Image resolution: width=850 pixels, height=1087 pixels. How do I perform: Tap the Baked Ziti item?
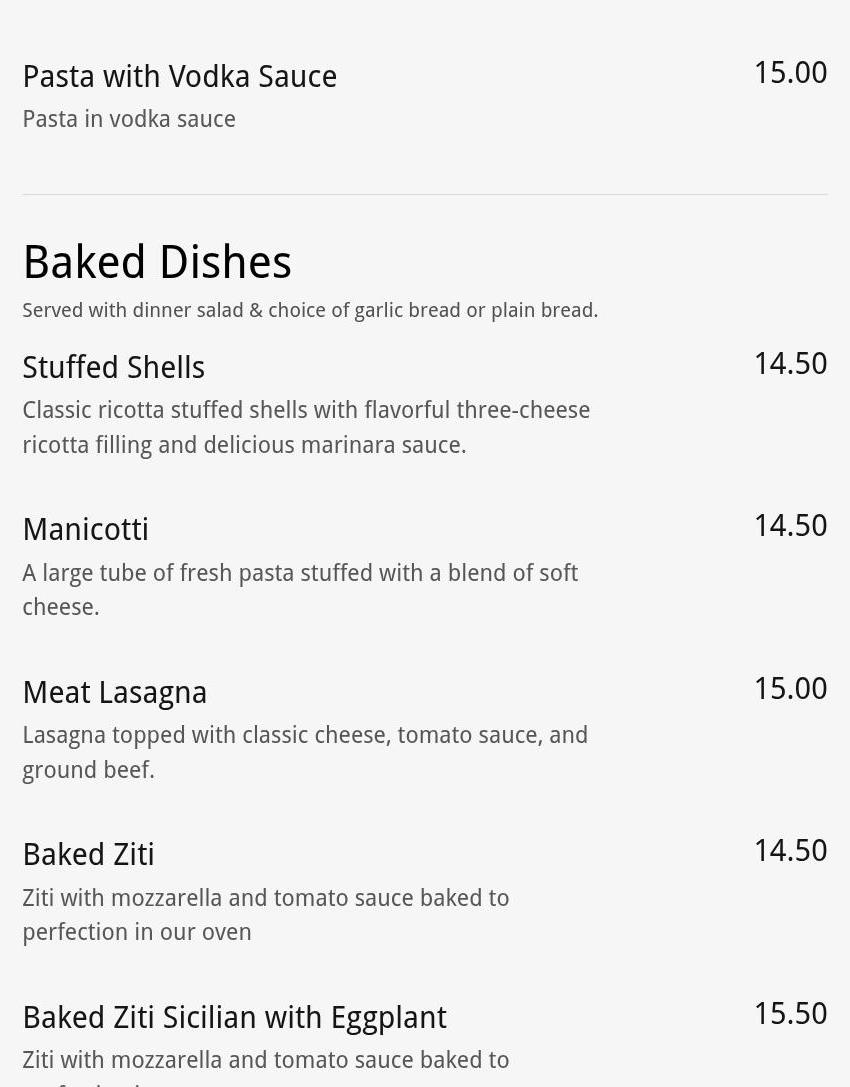coord(89,855)
